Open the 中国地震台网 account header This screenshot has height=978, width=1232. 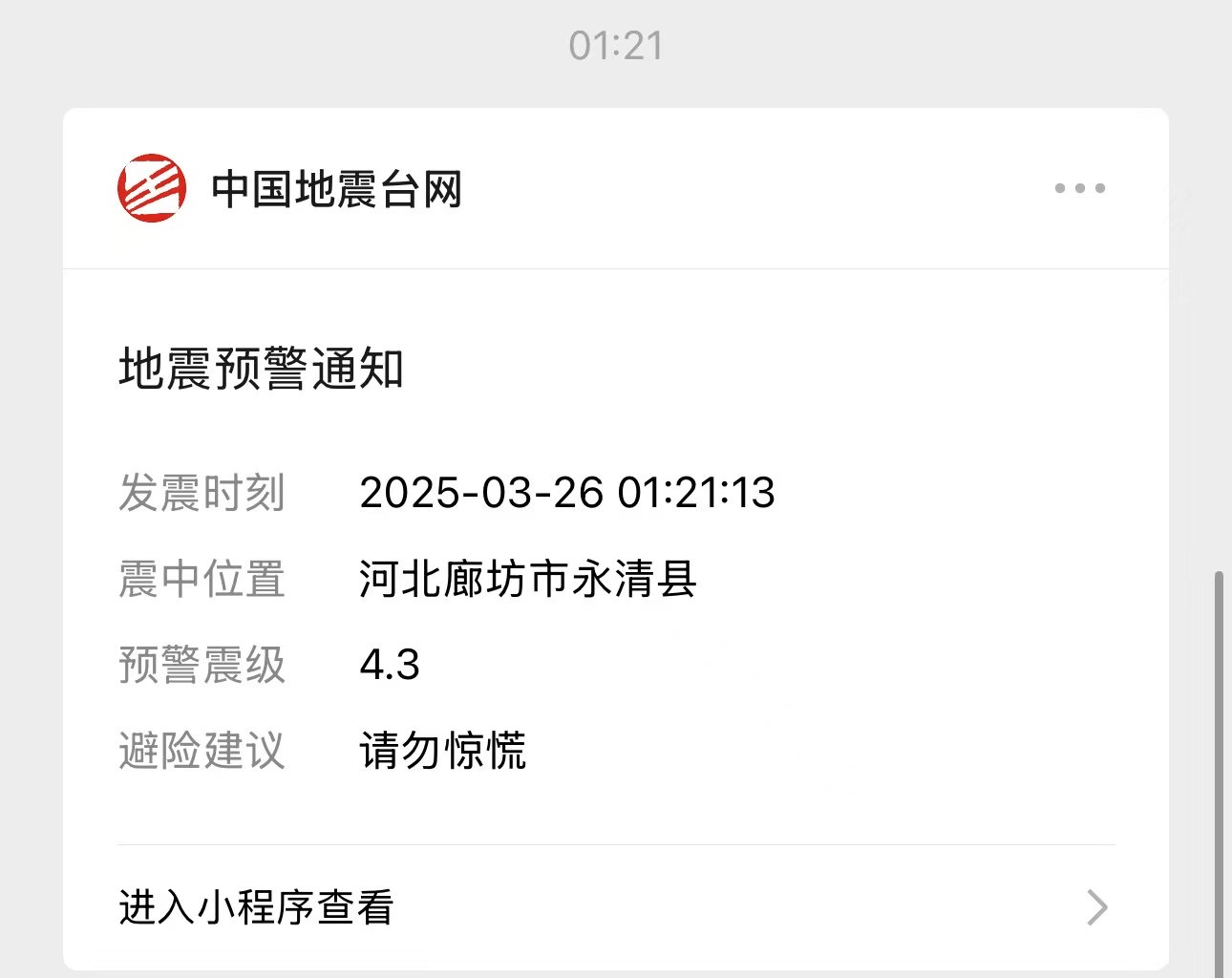coord(336,189)
